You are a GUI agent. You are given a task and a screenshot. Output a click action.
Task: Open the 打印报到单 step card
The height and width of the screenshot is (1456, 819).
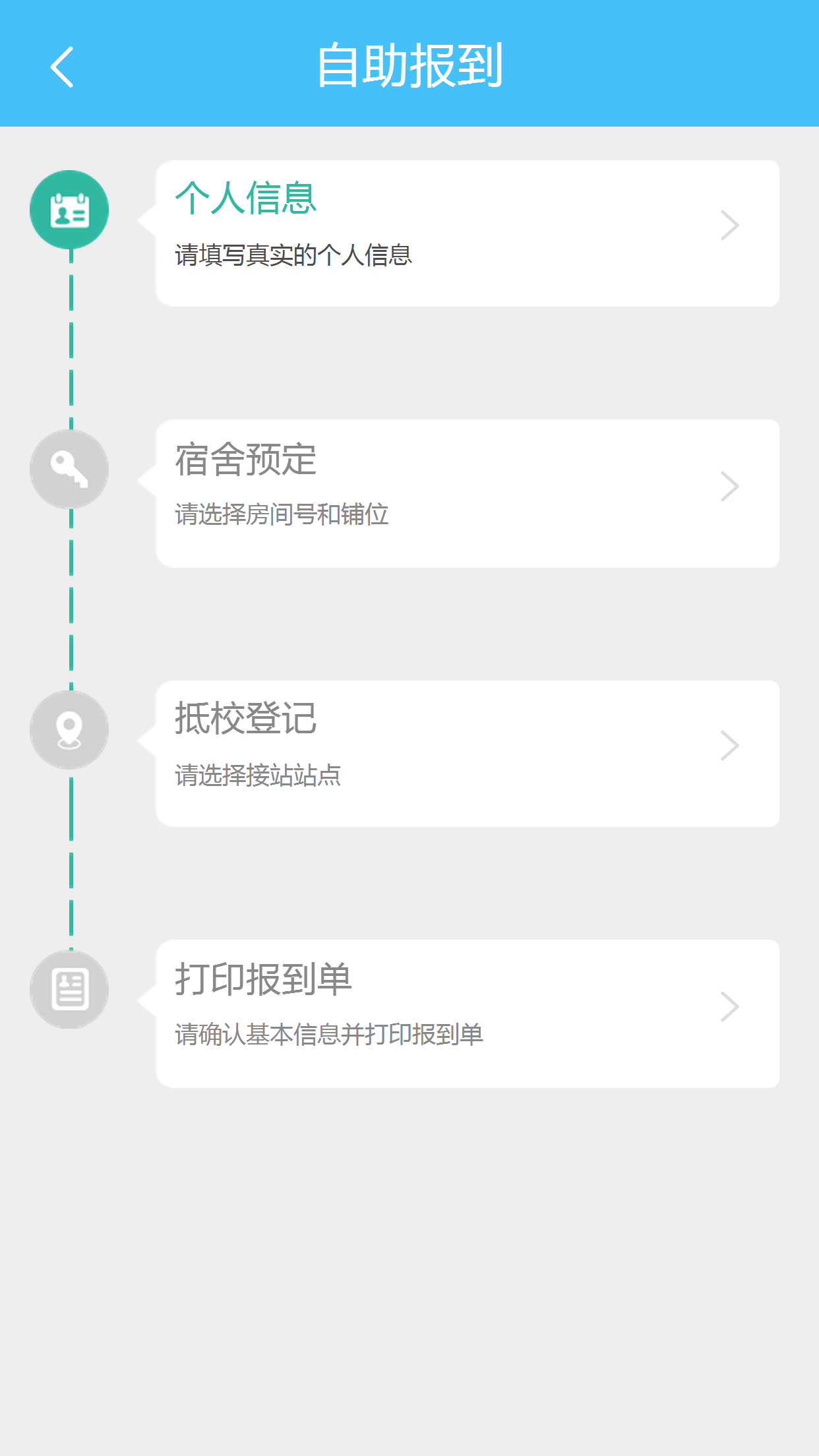(x=468, y=1014)
